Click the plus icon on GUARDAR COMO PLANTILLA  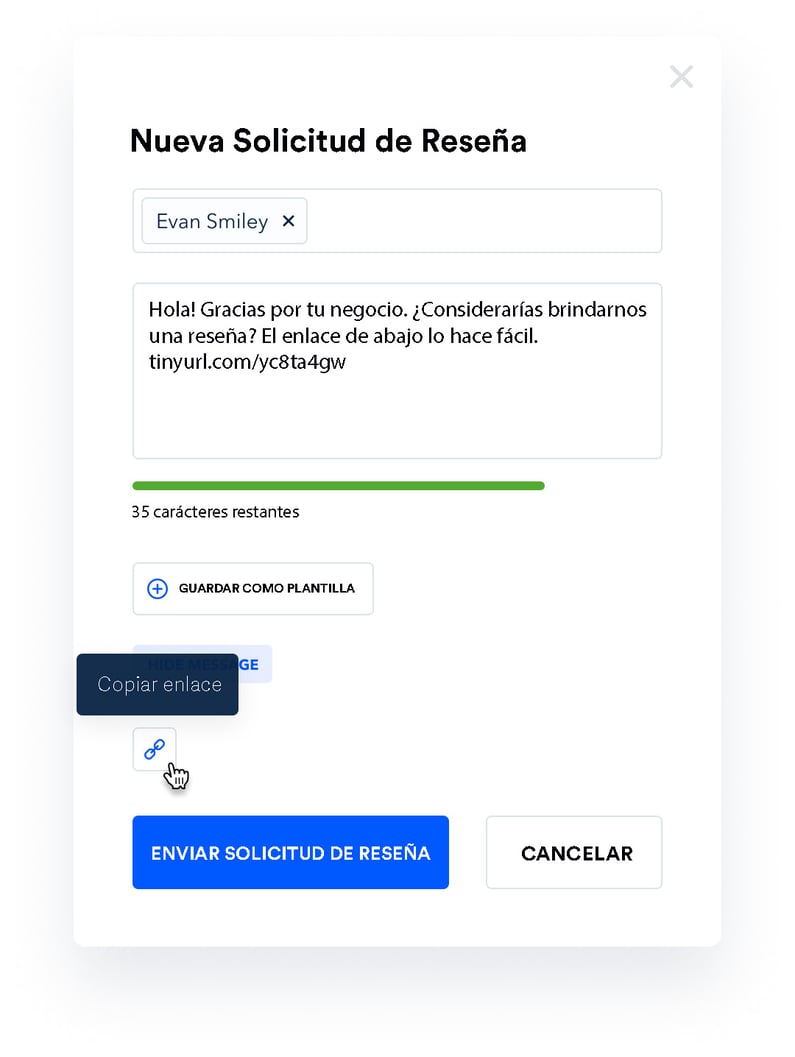157,589
